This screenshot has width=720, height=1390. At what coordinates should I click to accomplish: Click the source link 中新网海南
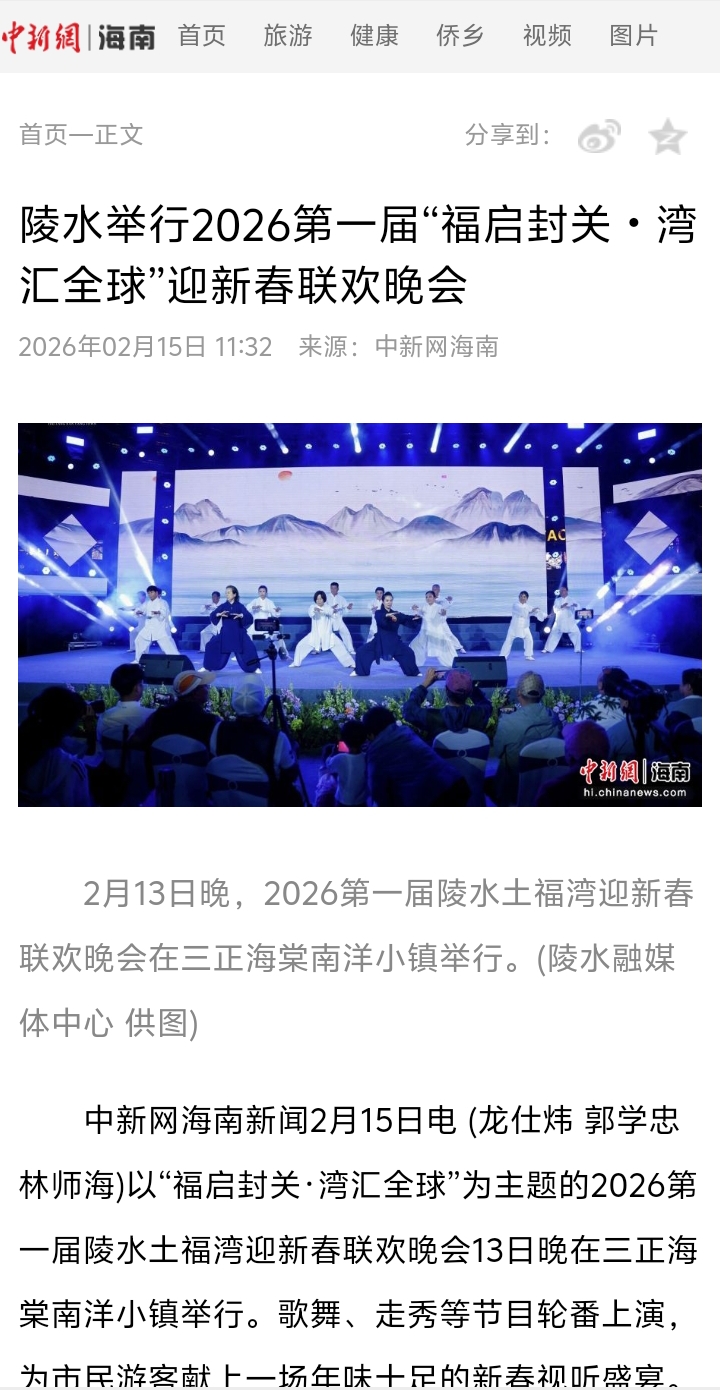pos(437,345)
